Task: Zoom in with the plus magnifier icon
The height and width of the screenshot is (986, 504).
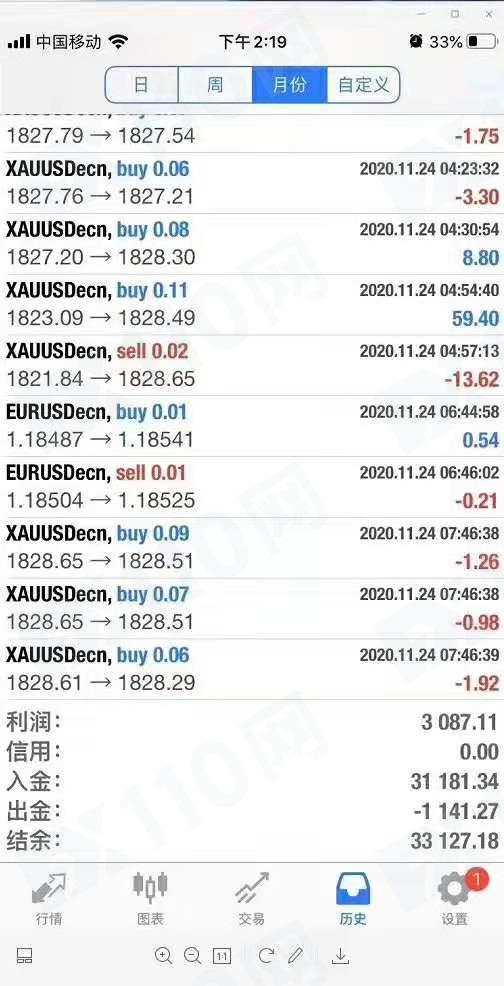Action: (163, 956)
